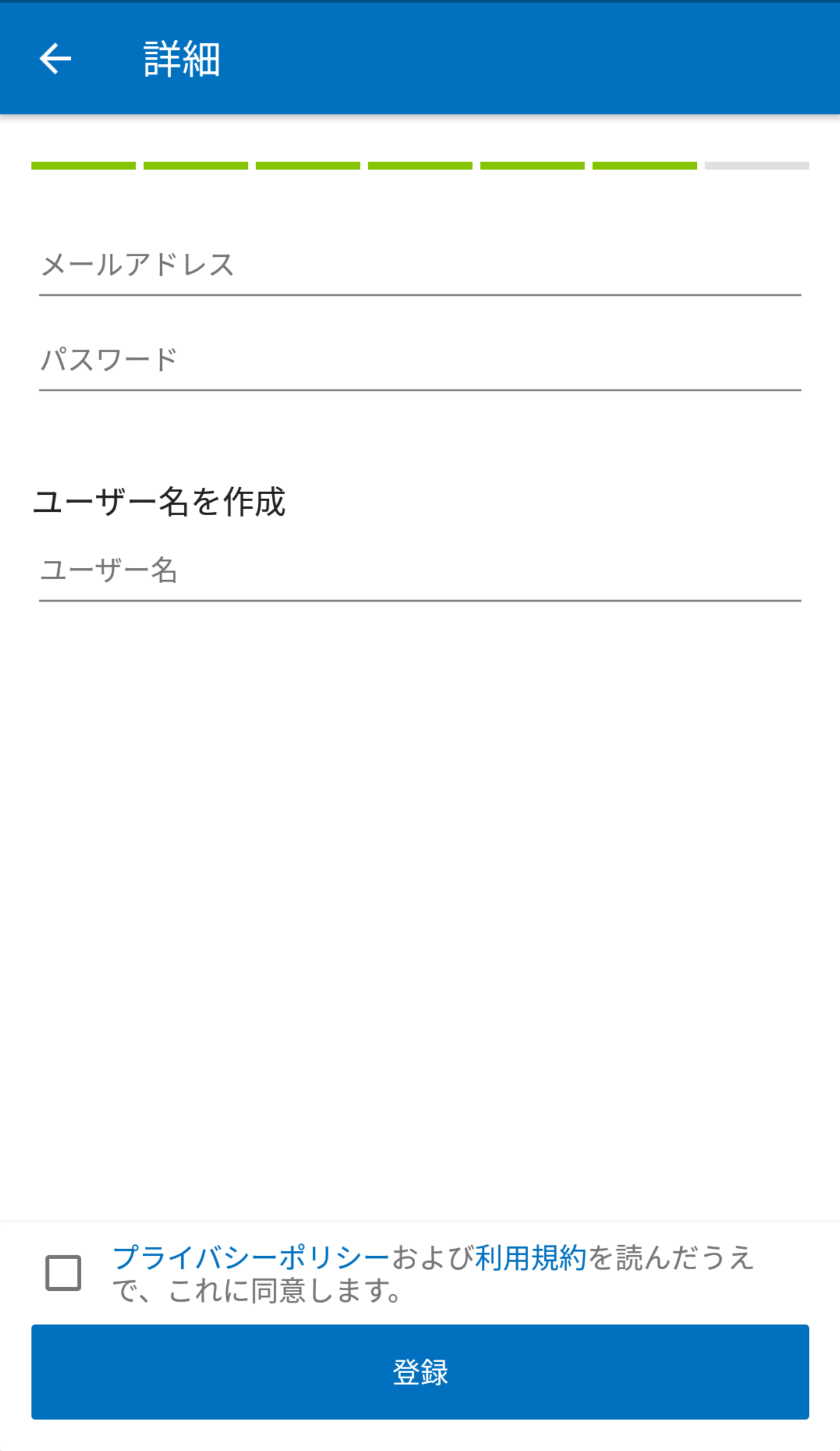
Task: Open the プライバシーポリシー link
Action: [x=251, y=1257]
